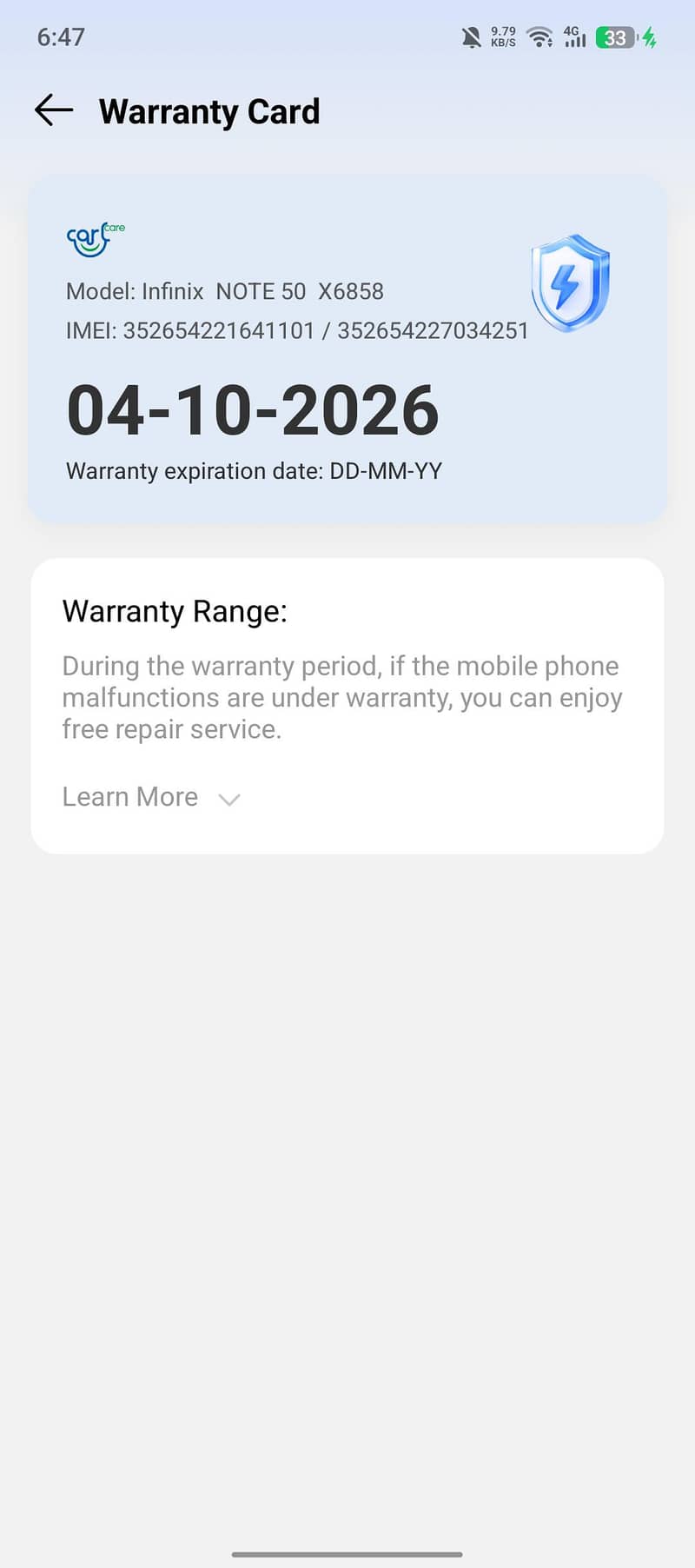This screenshot has height=1568, width=695.
Task: Click the Carlcare logo icon
Action: coord(95,238)
